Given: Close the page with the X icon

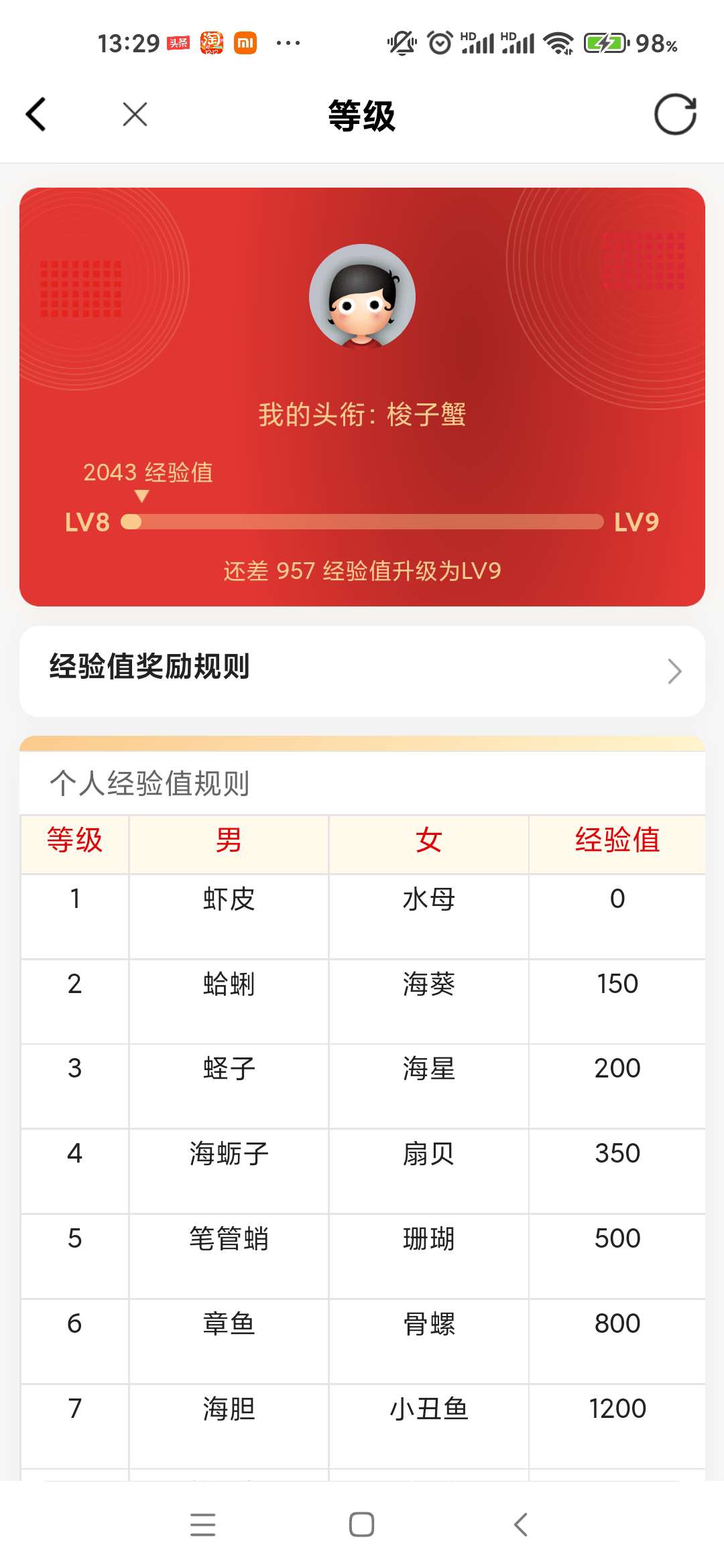Looking at the screenshot, I should (135, 115).
